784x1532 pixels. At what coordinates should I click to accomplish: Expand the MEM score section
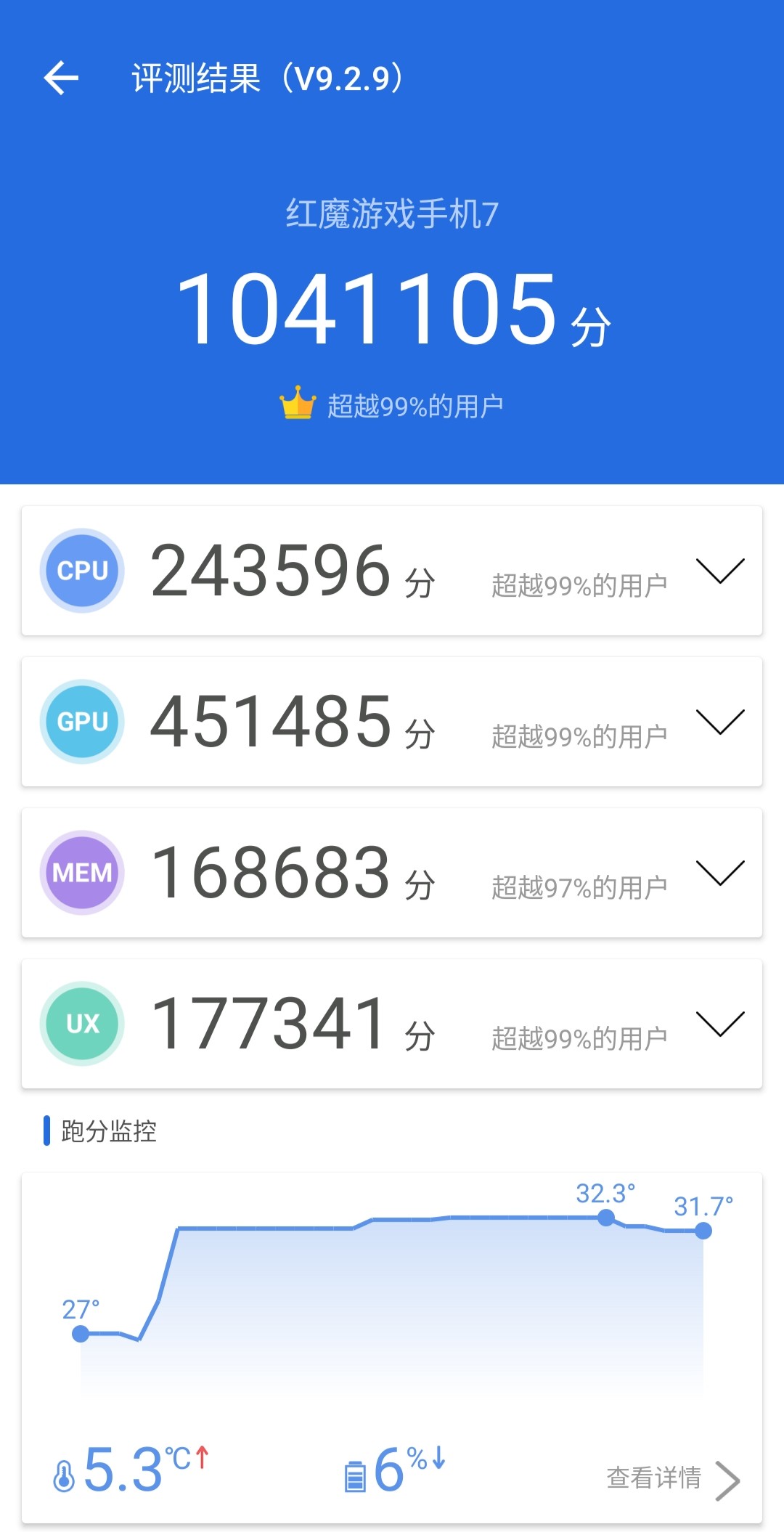click(719, 873)
